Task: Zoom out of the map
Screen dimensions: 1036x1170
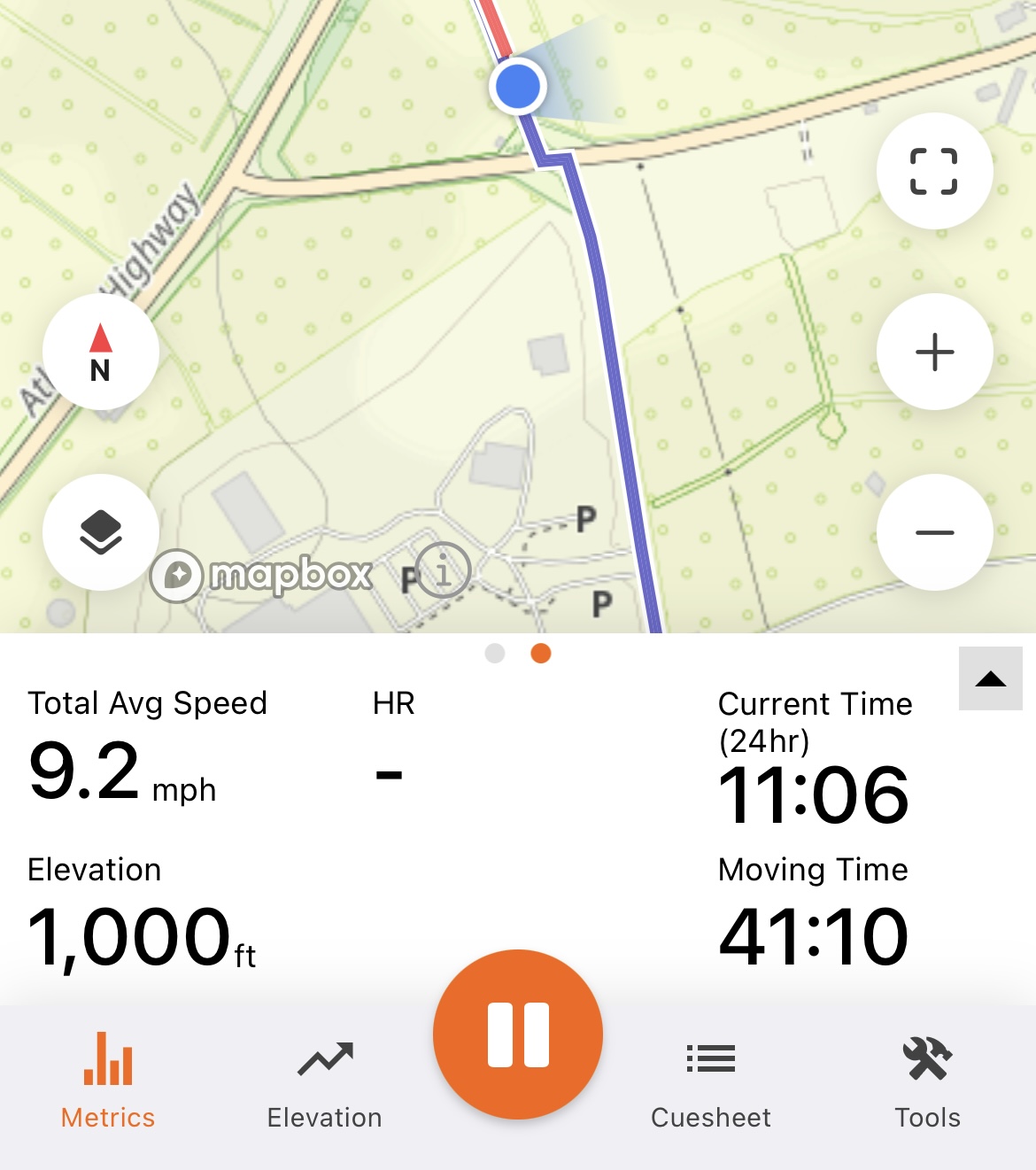Action: [x=934, y=532]
